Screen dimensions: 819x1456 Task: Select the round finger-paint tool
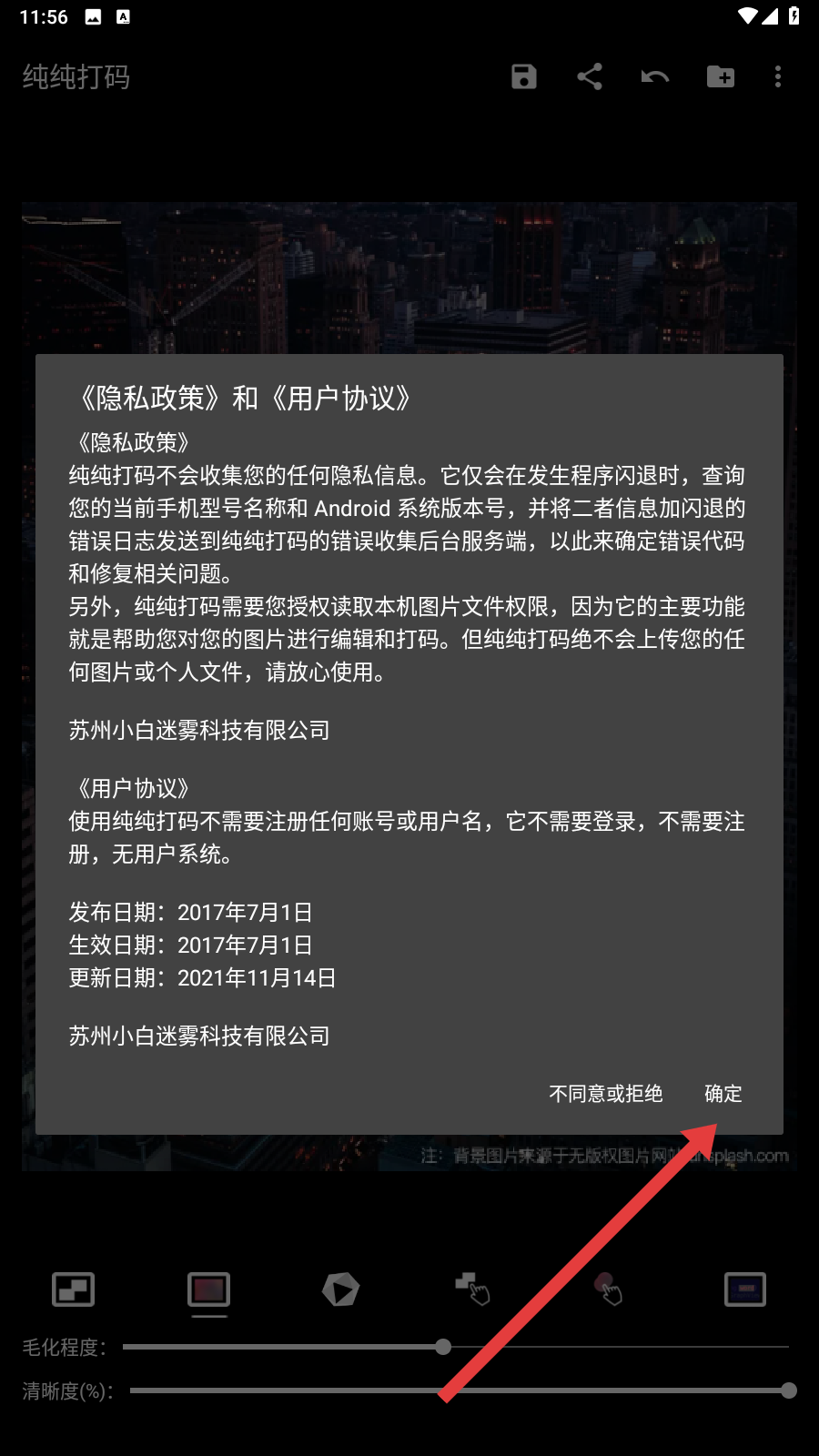click(608, 1289)
